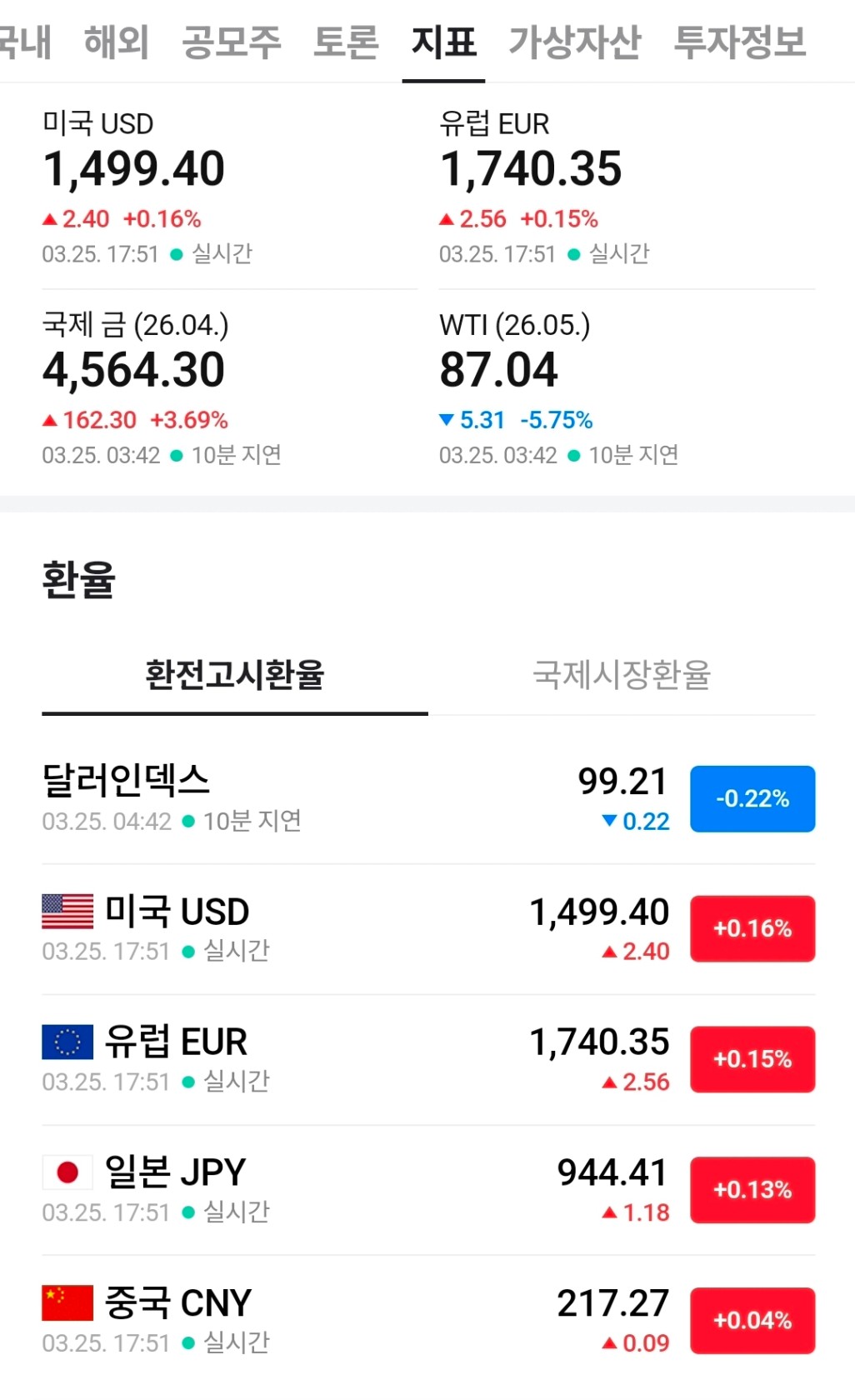Open 유럽 EUR row with flag
Screen dimensions: 855x1400
coord(428,1060)
